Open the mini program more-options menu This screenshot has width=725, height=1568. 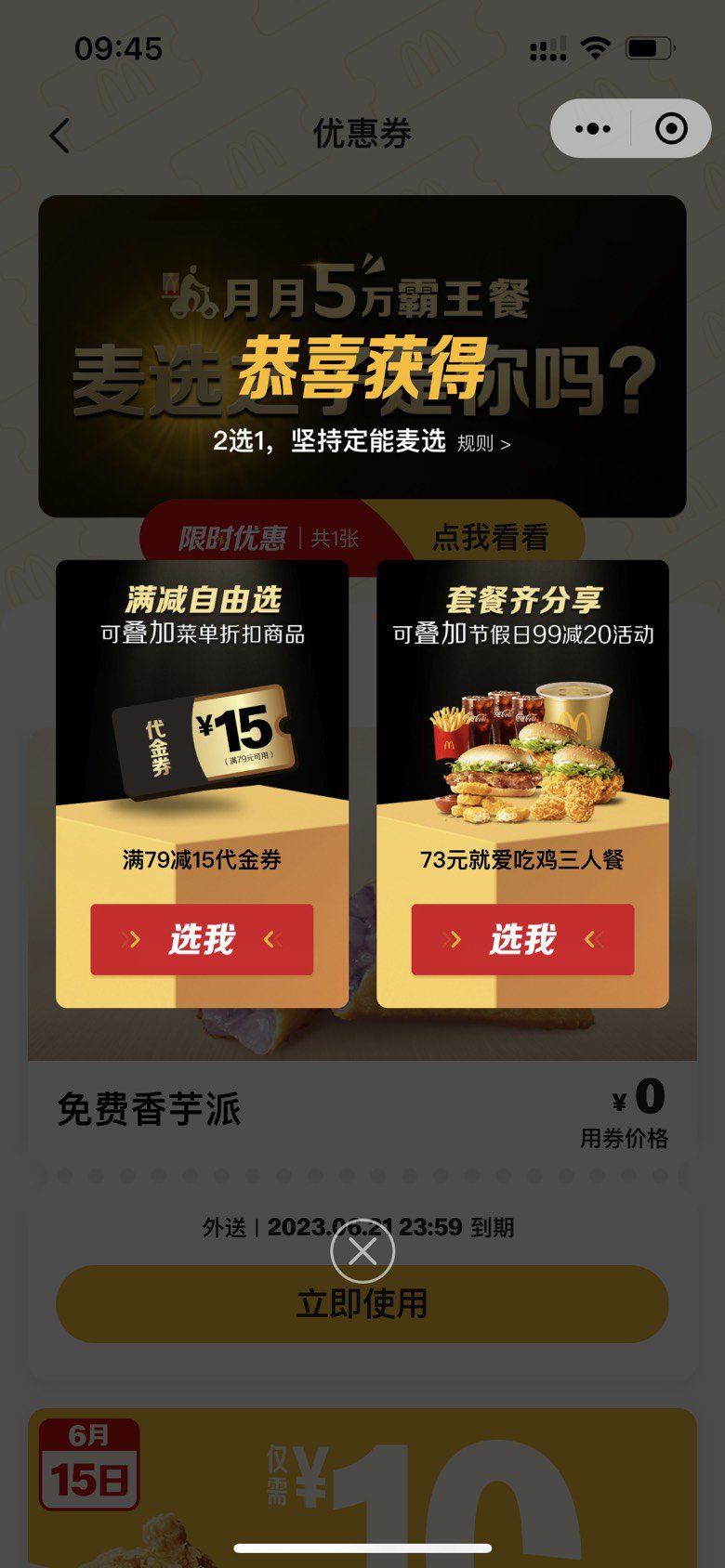click(x=592, y=129)
